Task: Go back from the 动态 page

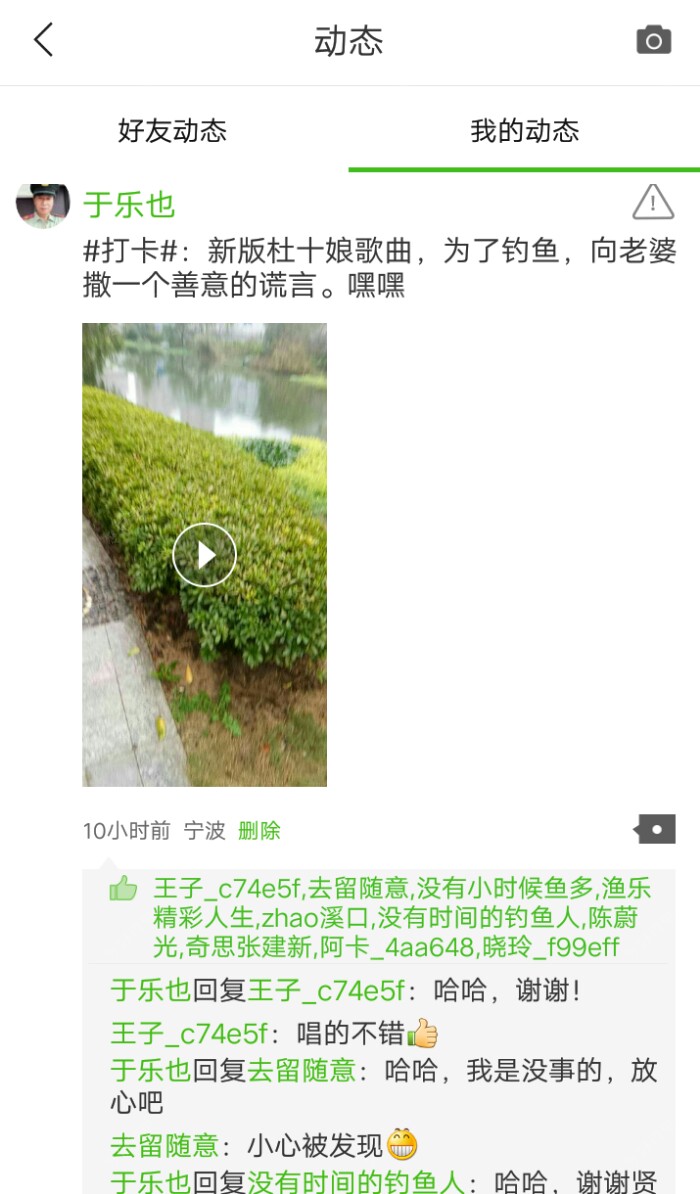Action: coord(43,41)
